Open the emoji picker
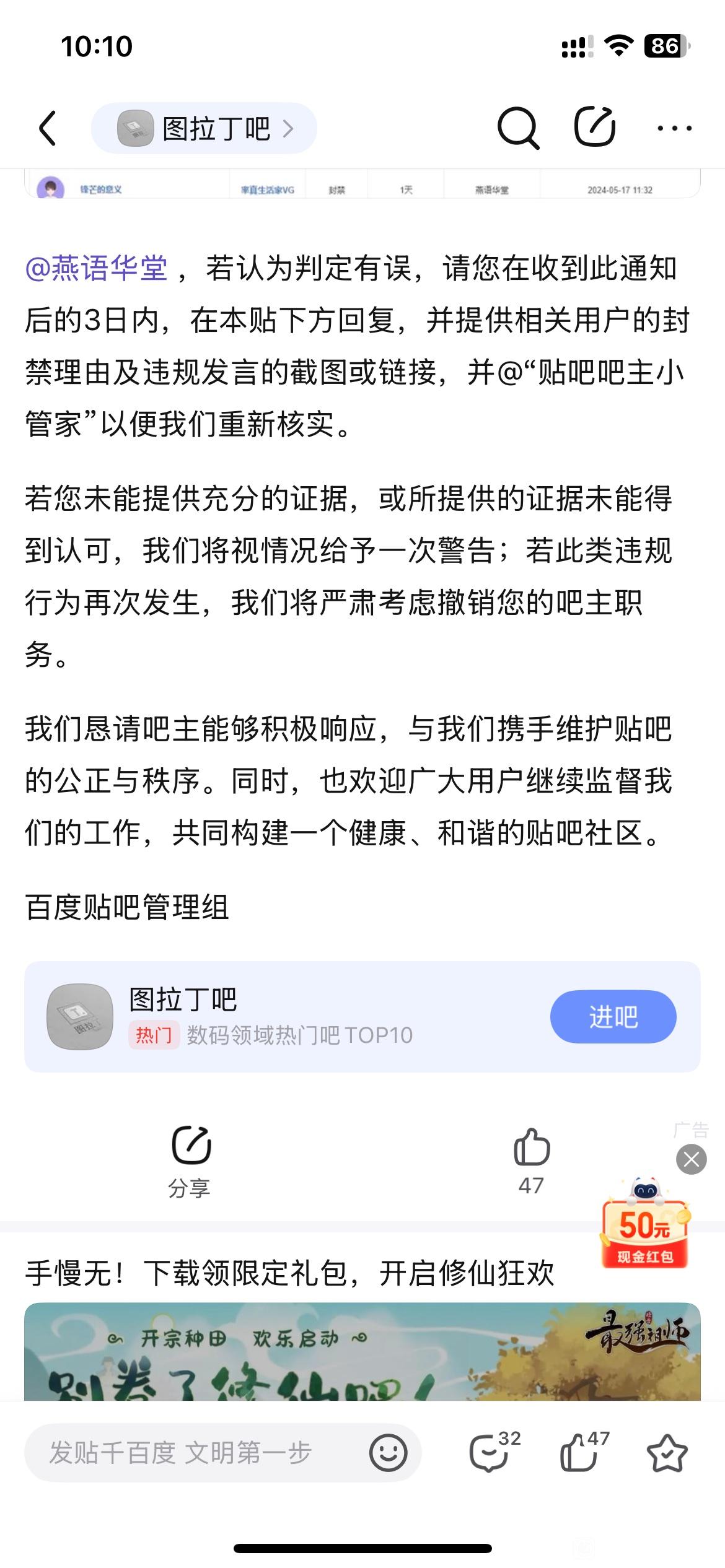This screenshot has height=1568, width=725. (388, 1453)
